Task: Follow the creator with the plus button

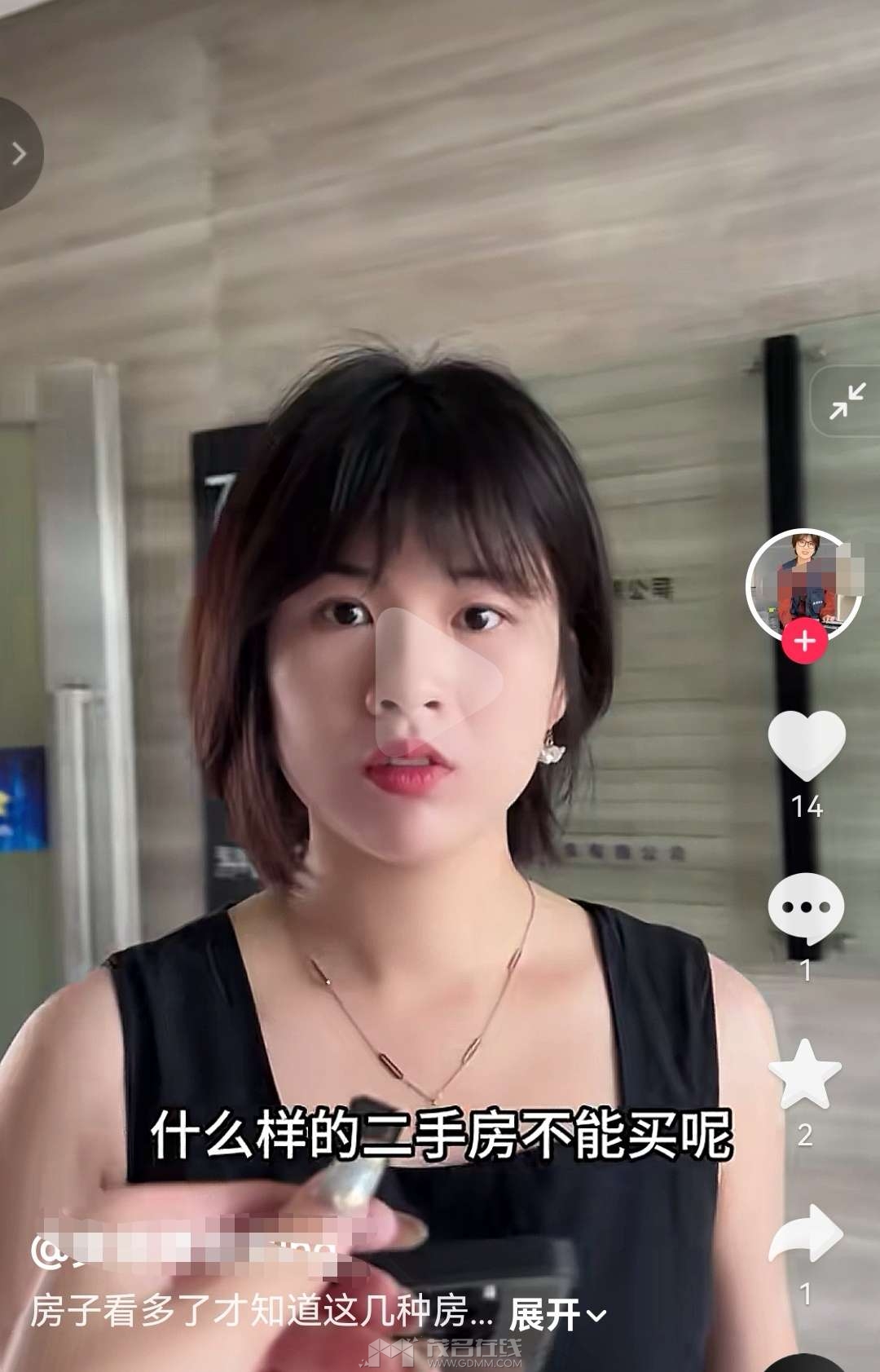Action: [x=805, y=641]
